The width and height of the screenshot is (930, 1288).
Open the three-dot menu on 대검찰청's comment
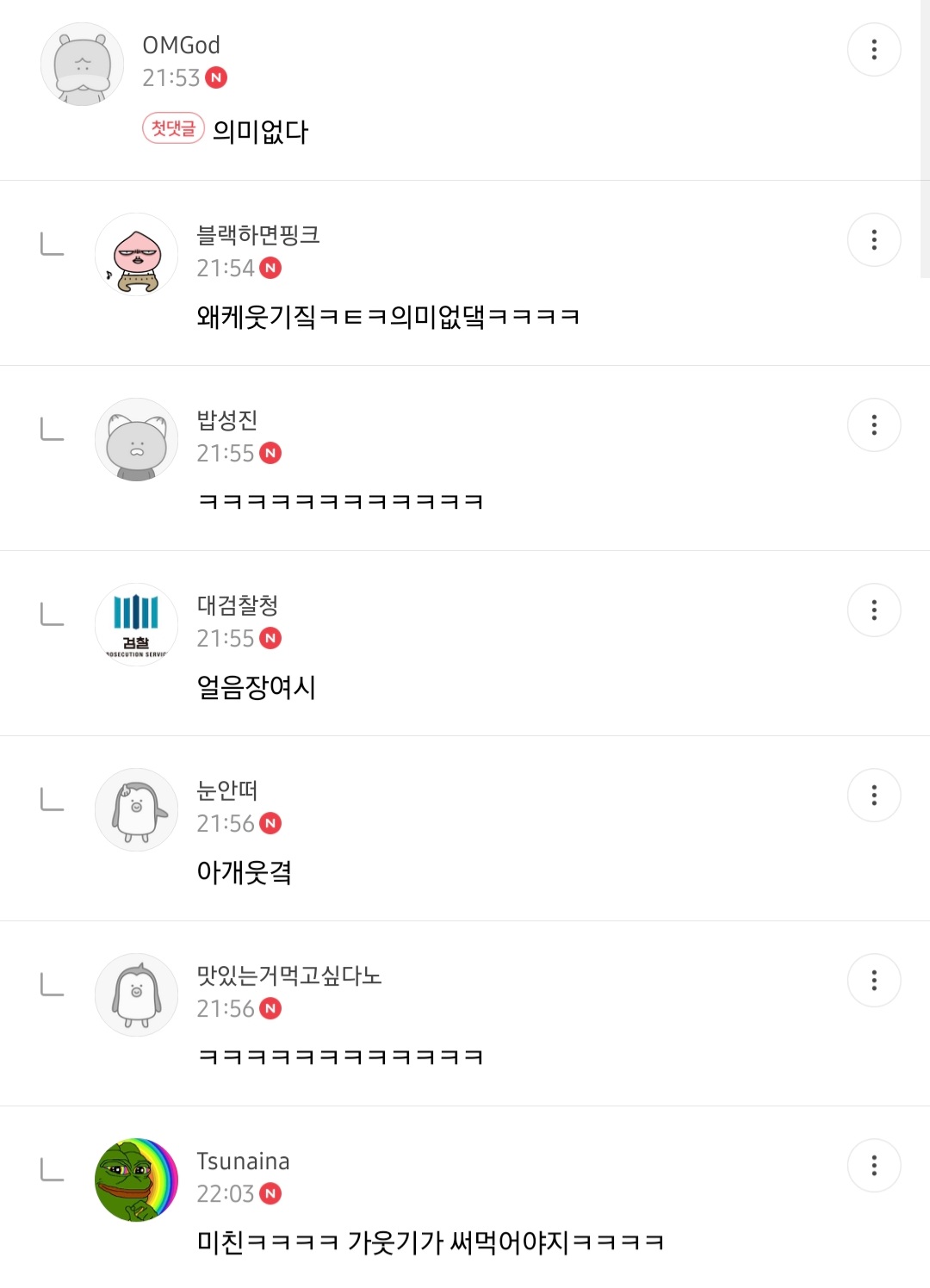click(875, 610)
